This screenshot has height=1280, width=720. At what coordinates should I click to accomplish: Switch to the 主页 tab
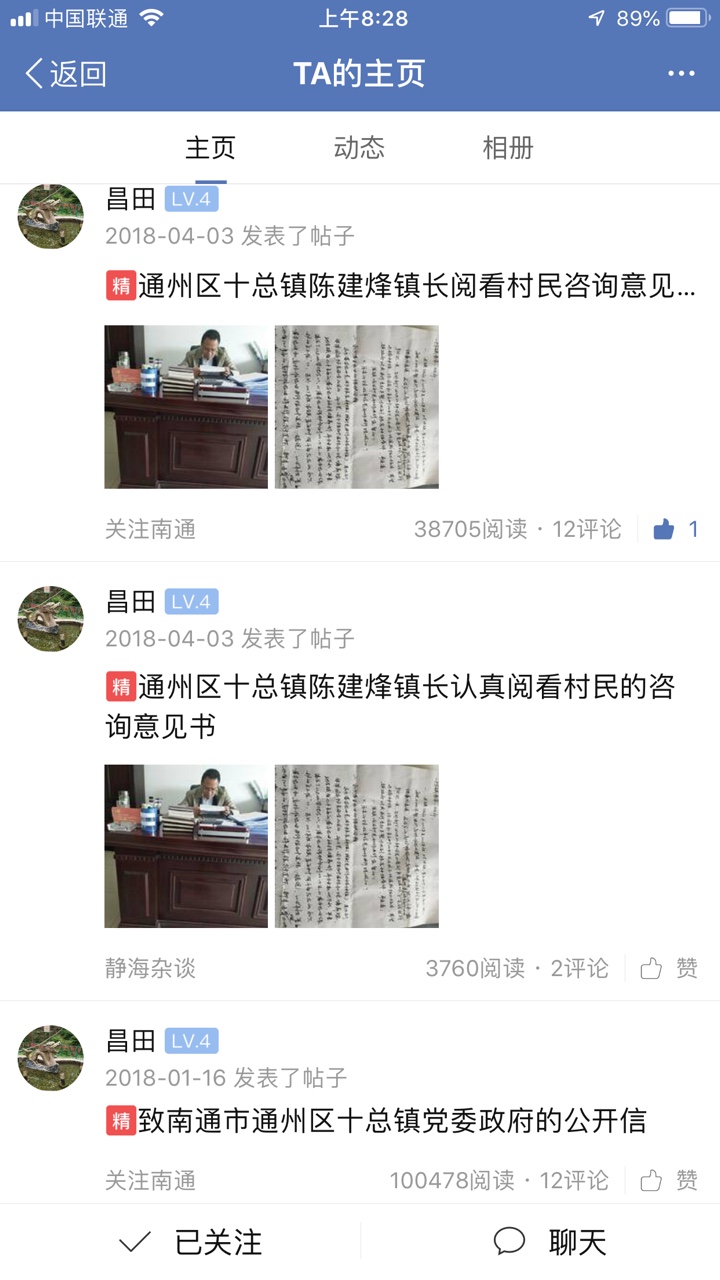point(210,148)
